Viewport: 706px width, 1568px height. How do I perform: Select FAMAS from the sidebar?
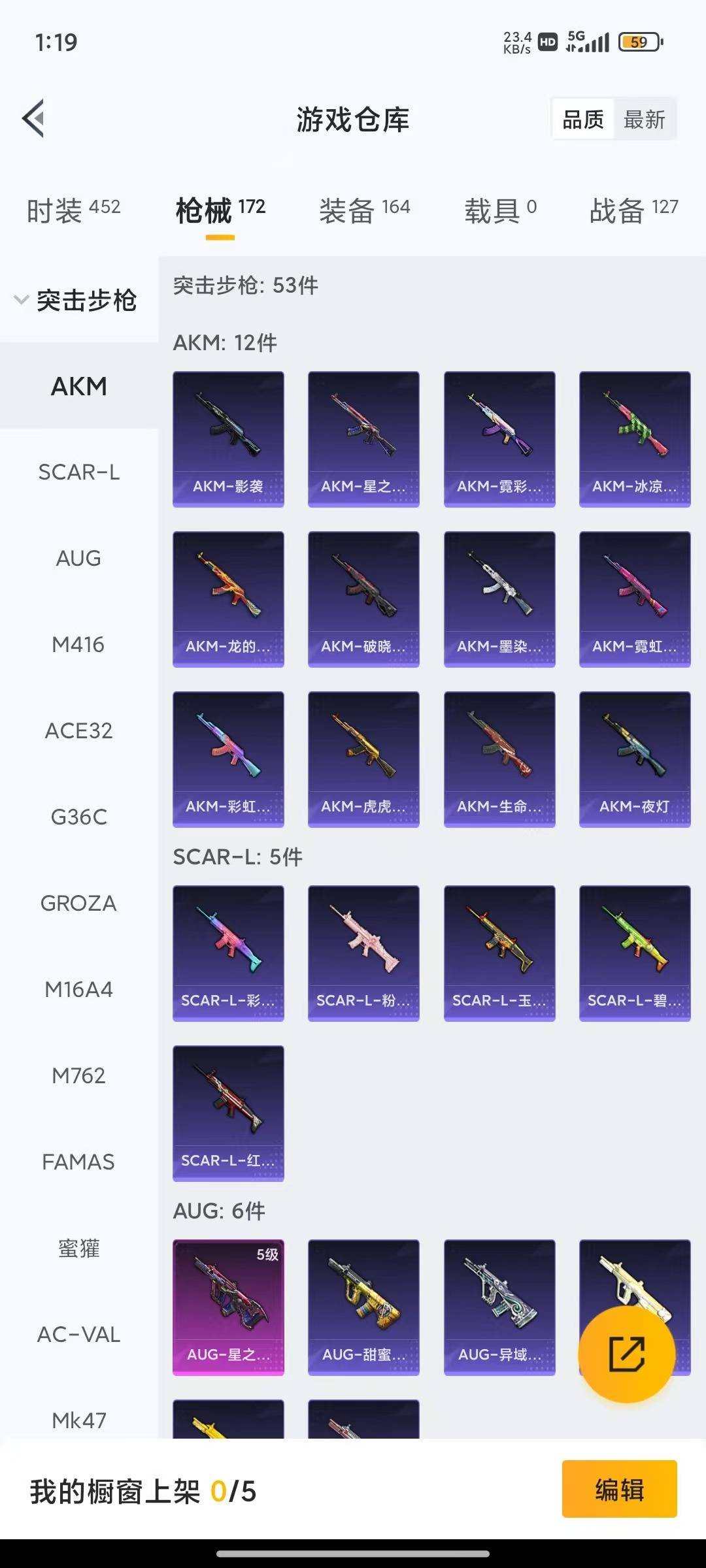(x=78, y=1162)
